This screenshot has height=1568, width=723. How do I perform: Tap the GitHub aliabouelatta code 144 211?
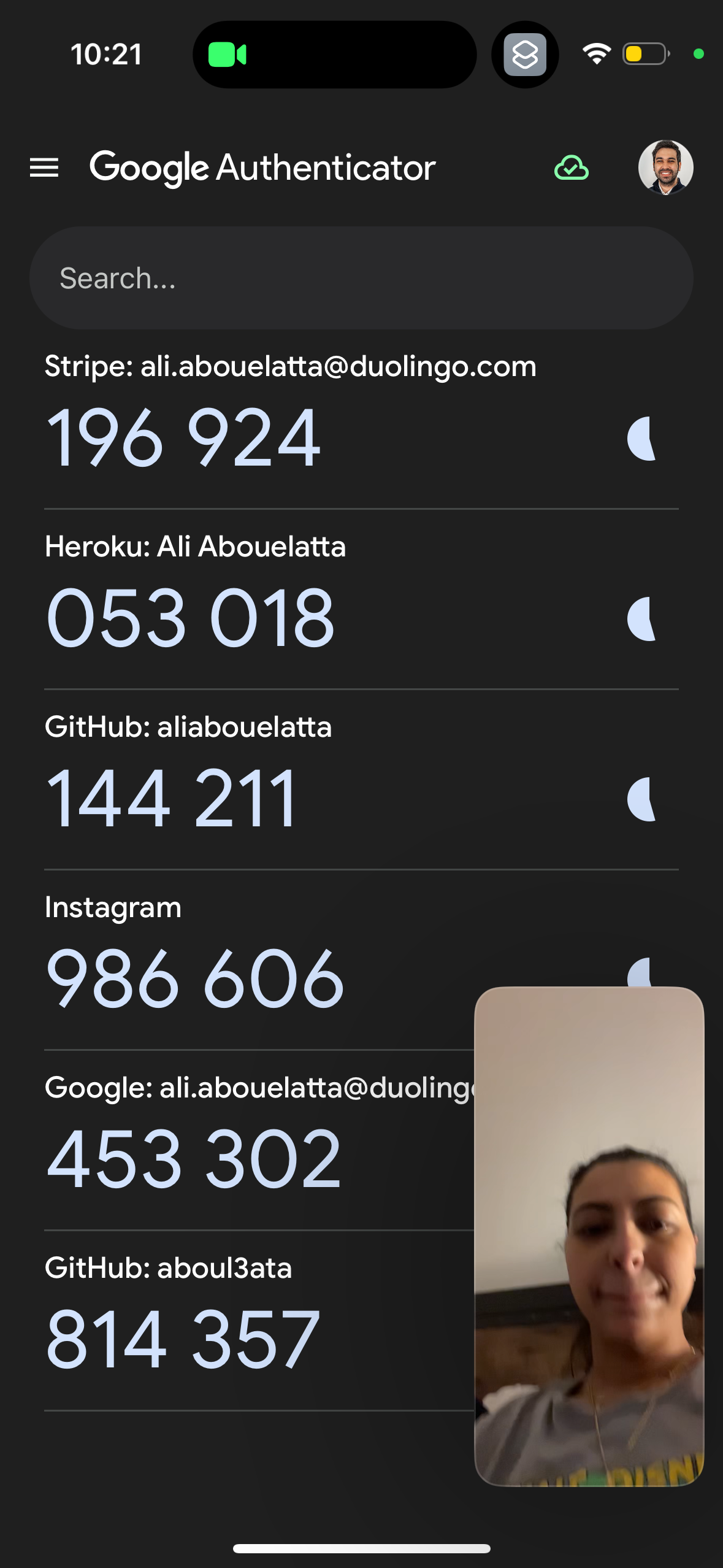(x=172, y=797)
